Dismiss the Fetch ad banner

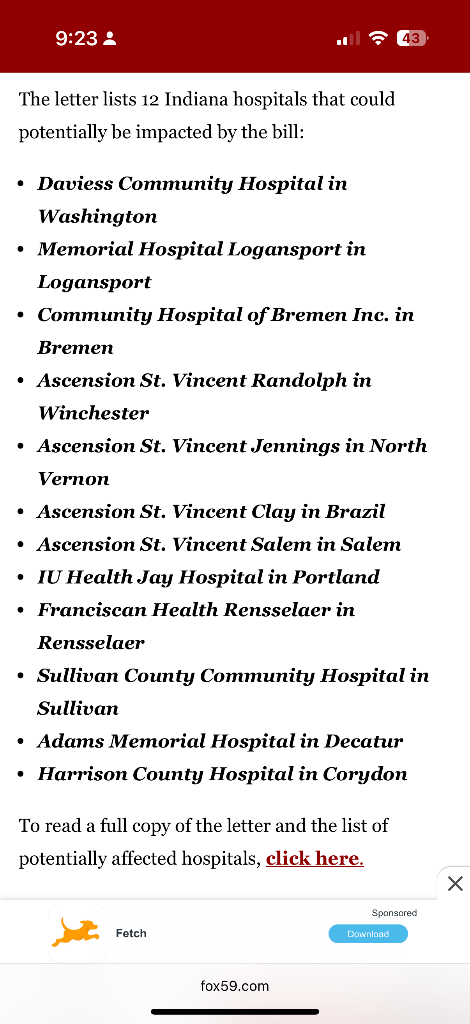455,884
